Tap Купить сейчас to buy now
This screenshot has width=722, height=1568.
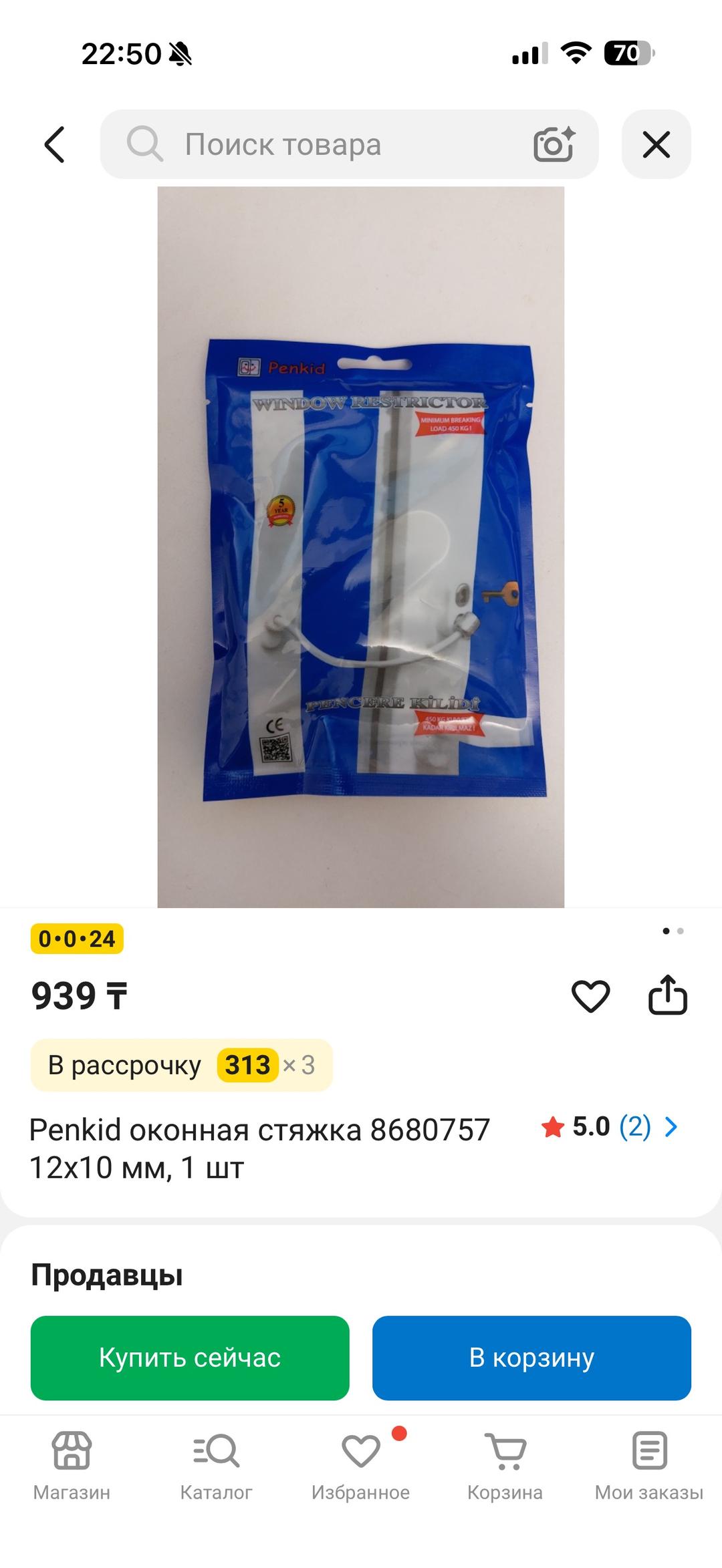pos(190,1358)
